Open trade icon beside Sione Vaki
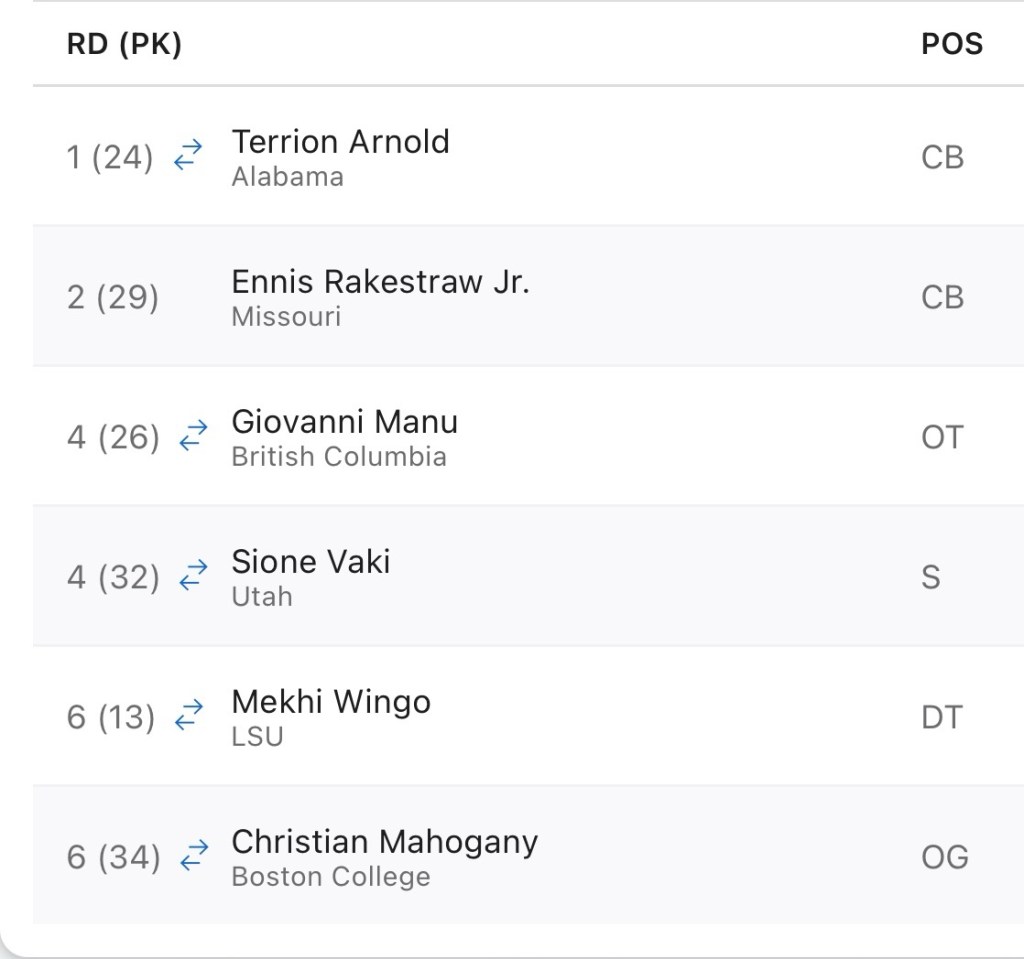This screenshot has width=1024, height=959. pyautogui.click(x=193, y=576)
